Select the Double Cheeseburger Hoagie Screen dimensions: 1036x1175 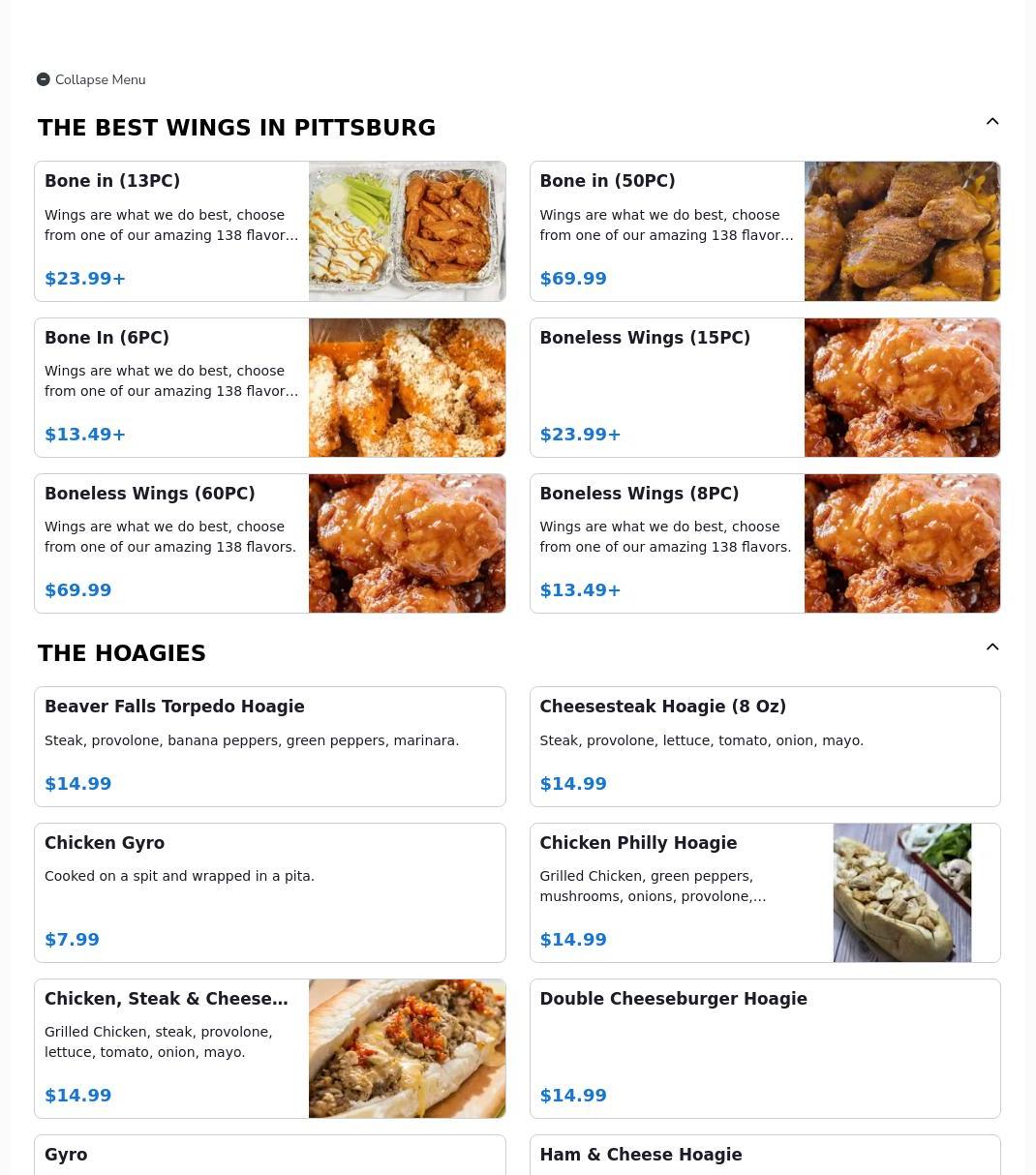tap(764, 1048)
